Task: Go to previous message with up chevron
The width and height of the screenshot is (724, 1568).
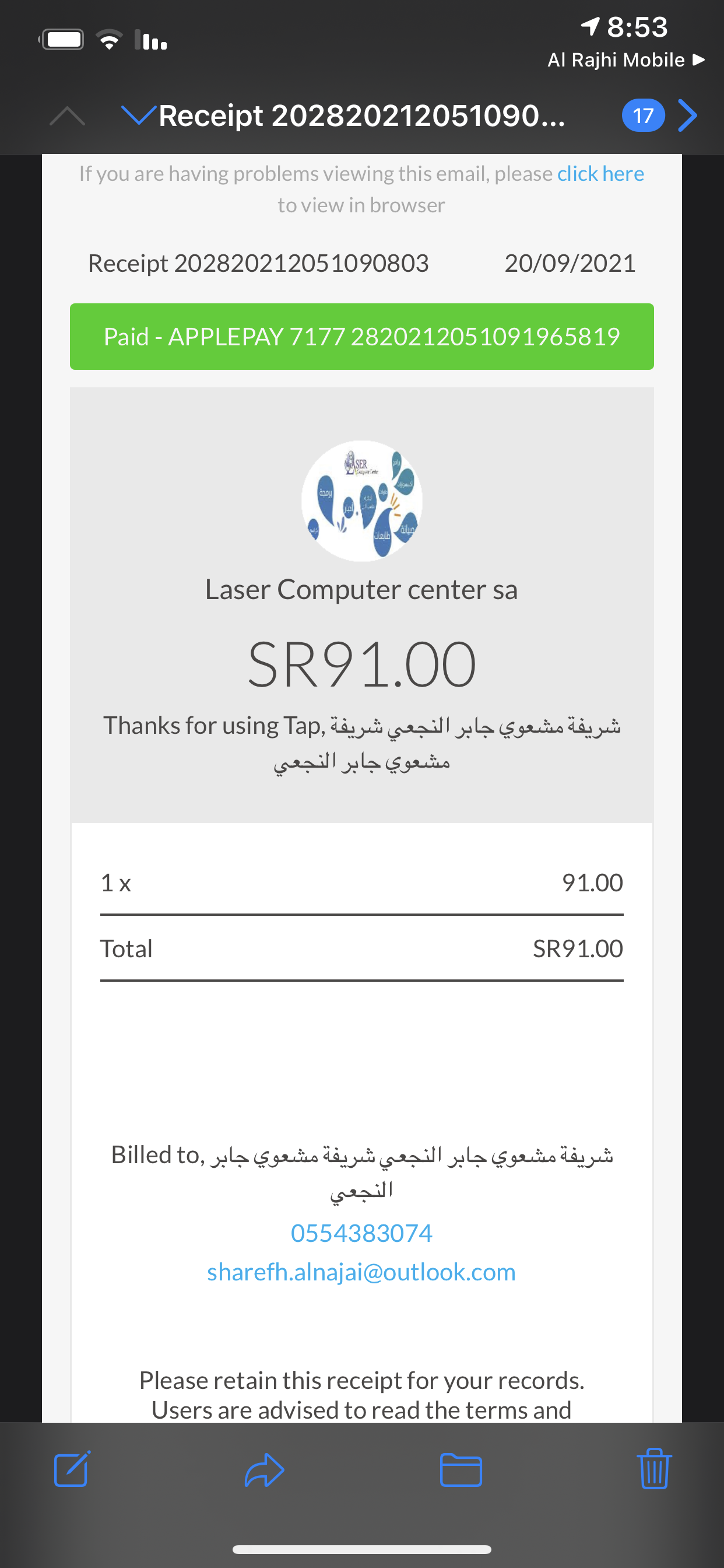Action: click(67, 115)
